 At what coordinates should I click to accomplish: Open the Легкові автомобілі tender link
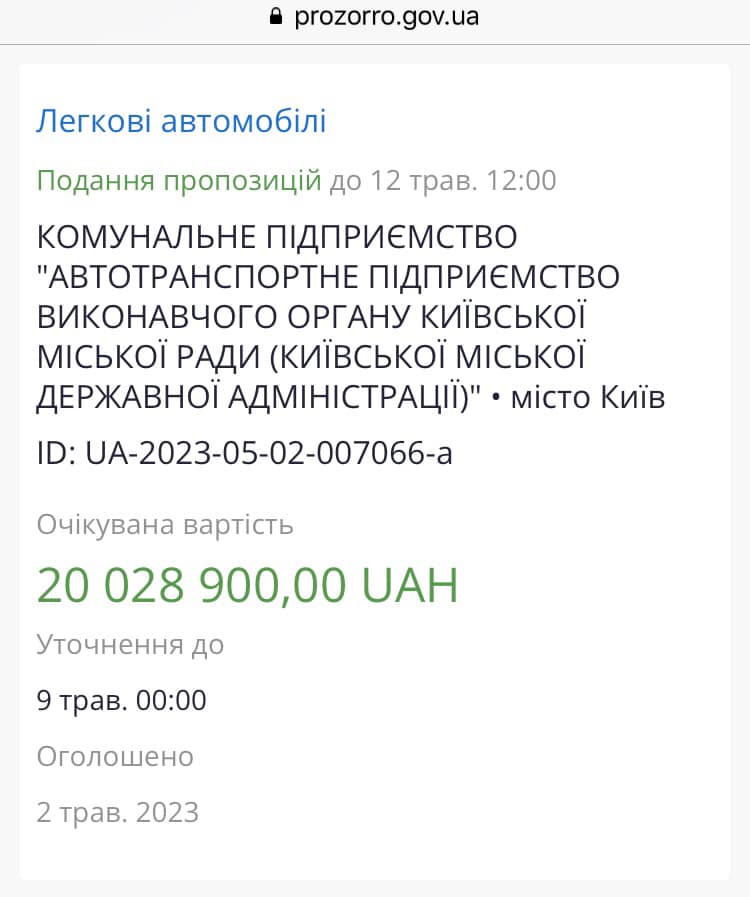[x=181, y=122]
